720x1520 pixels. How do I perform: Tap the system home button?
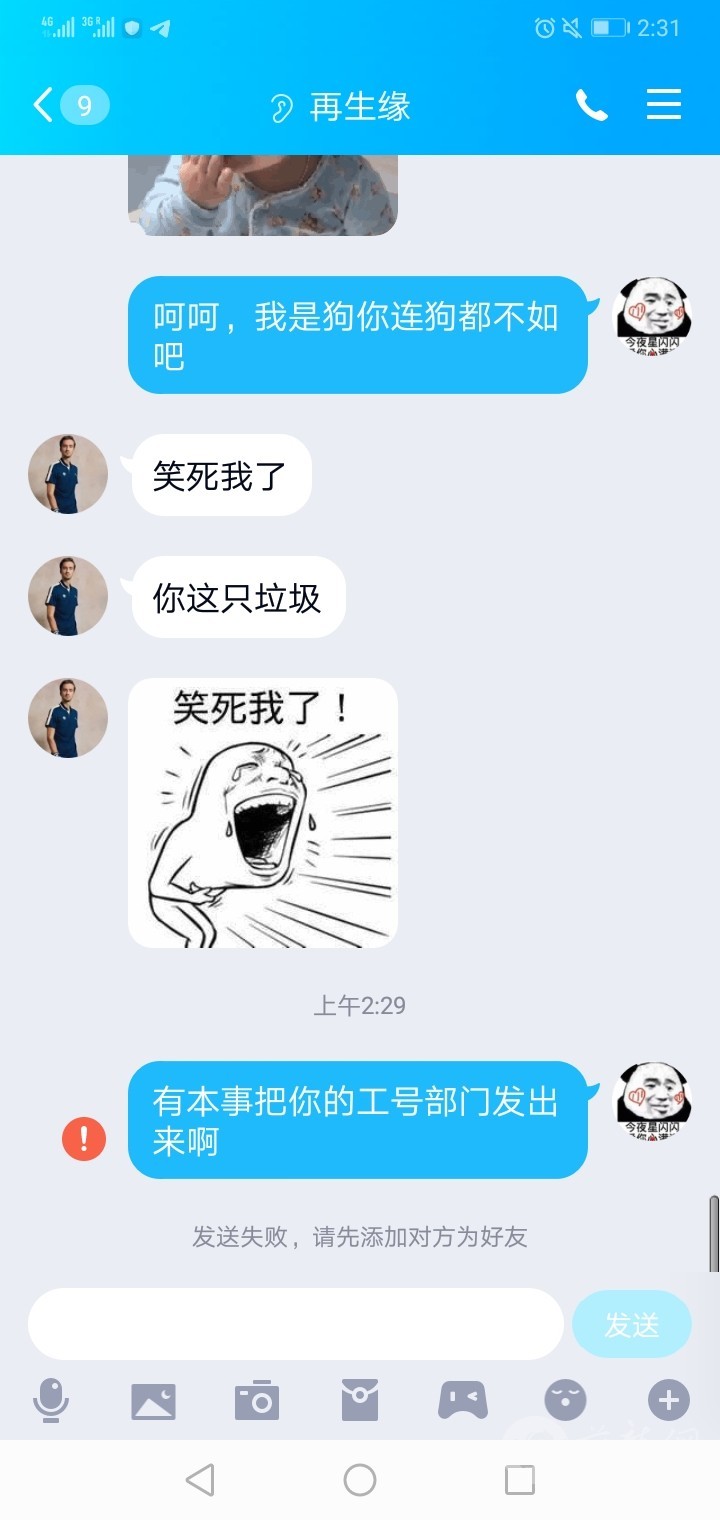pos(360,1480)
